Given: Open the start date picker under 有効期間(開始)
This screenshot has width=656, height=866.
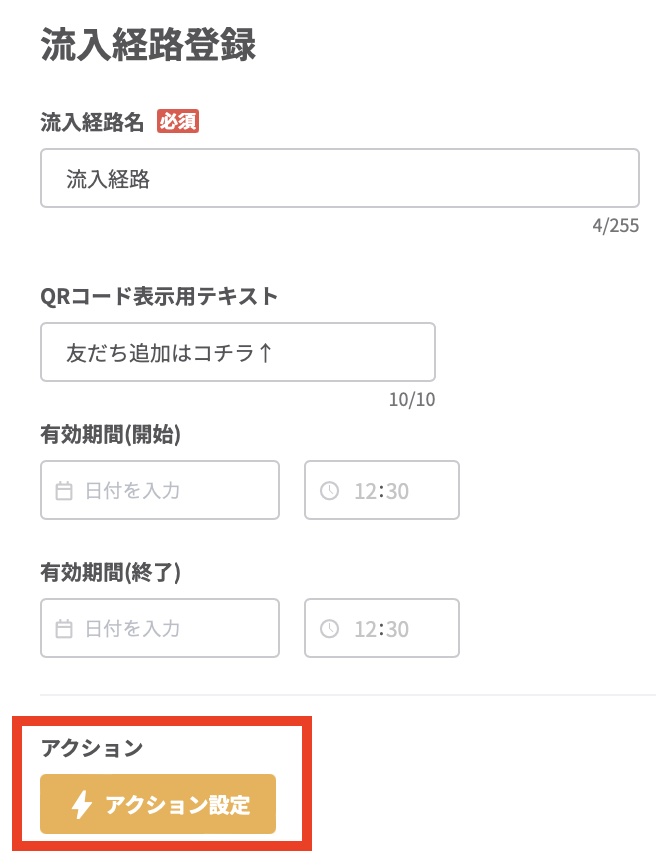Looking at the screenshot, I should (x=160, y=490).
